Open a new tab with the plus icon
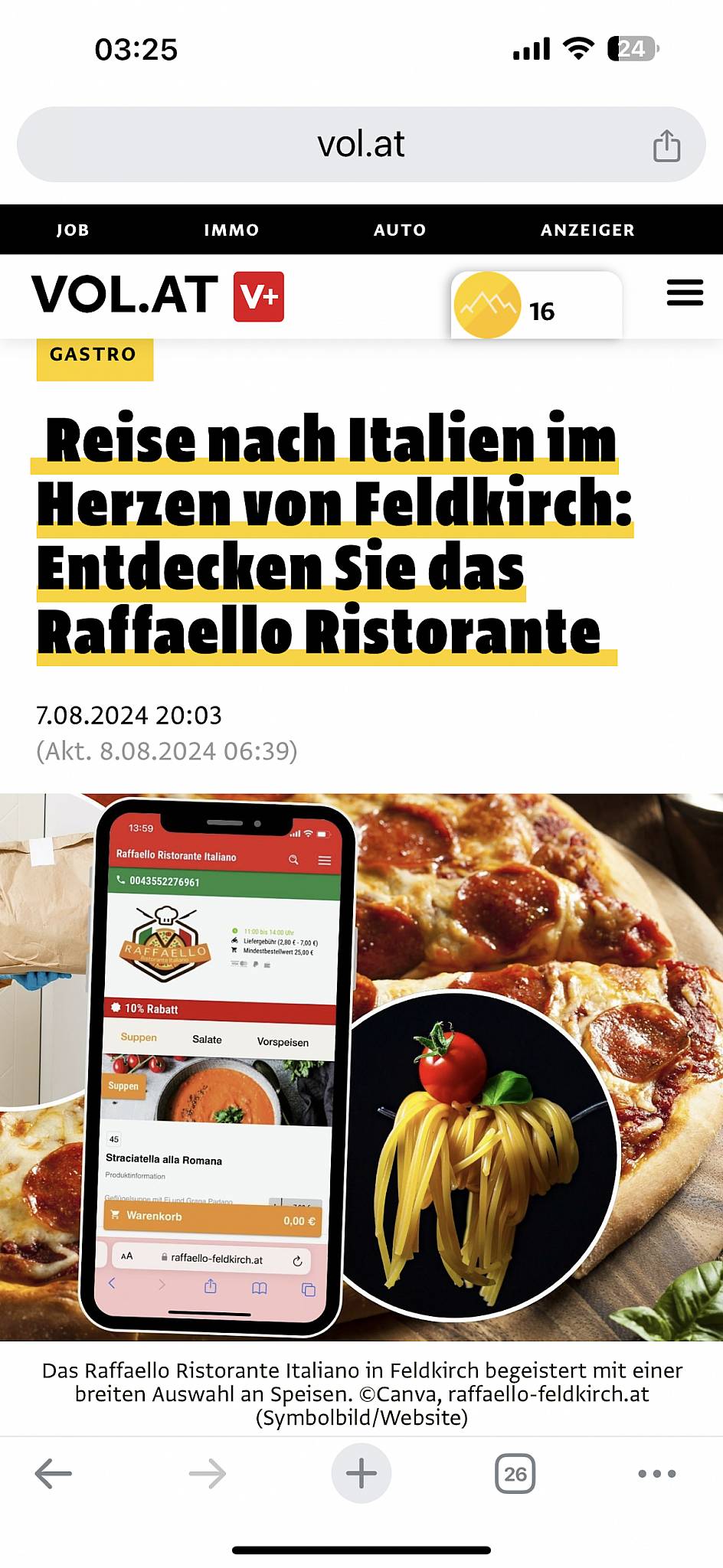 tap(361, 1472)
